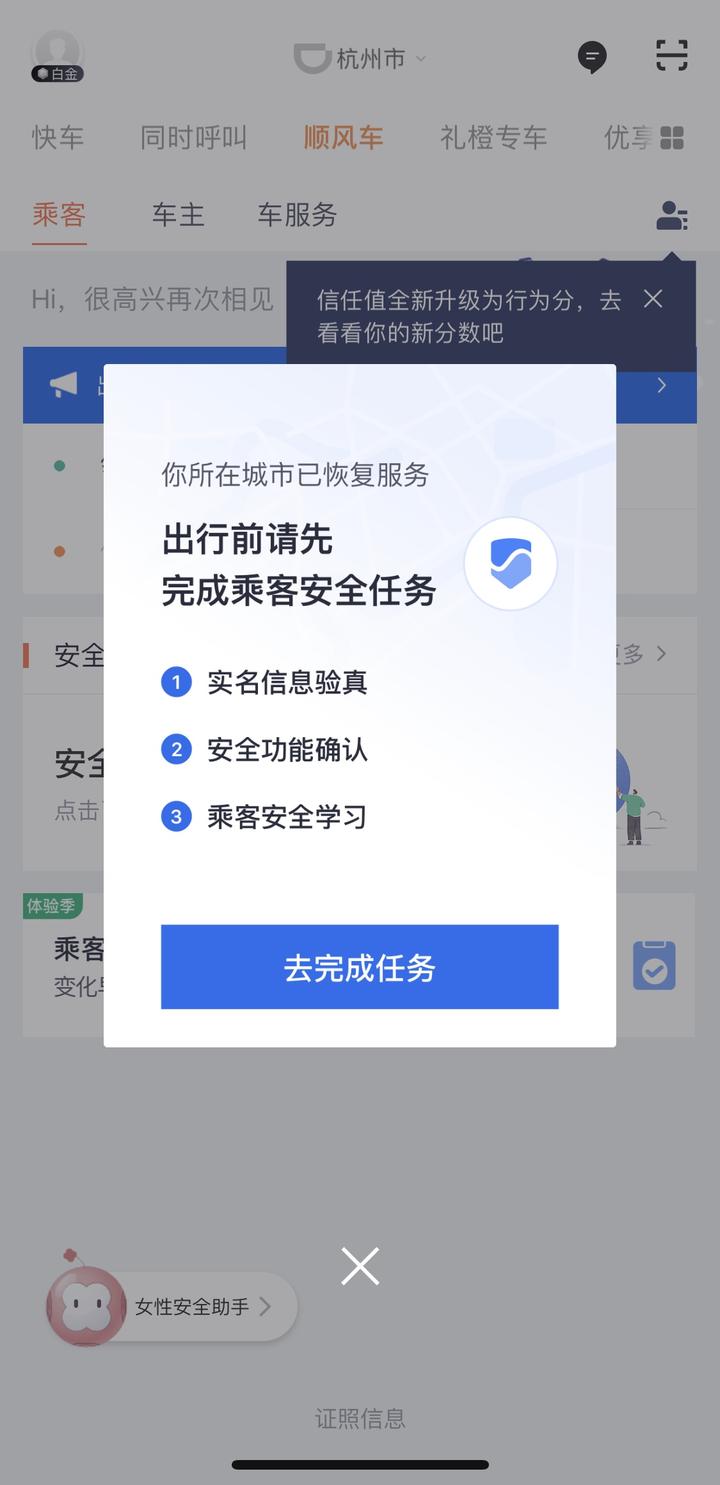Open the 证照信息 link
This screenshot has width=720, height=1485.
click(359, 1418)
